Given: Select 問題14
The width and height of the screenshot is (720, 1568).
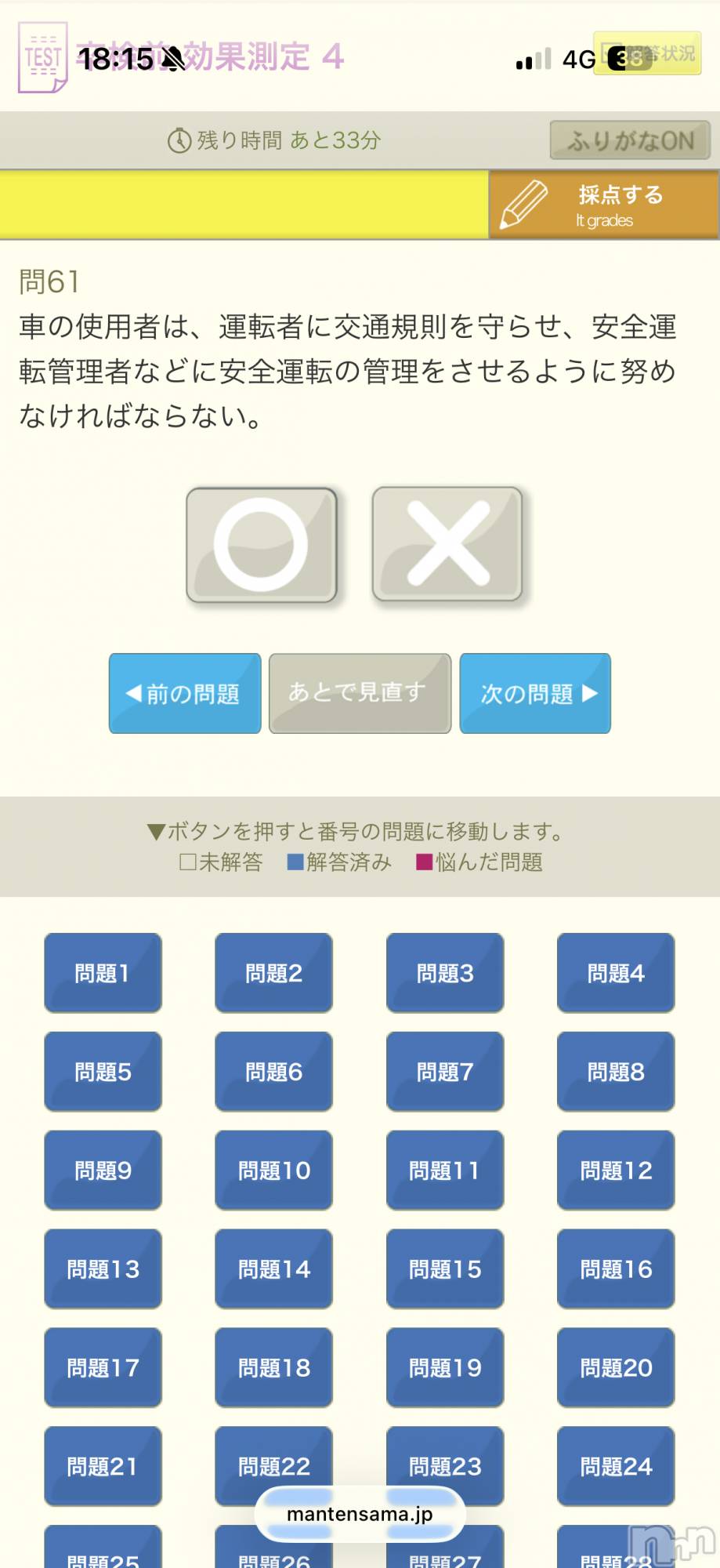Looking at the screenshot, I should 273,1269.
